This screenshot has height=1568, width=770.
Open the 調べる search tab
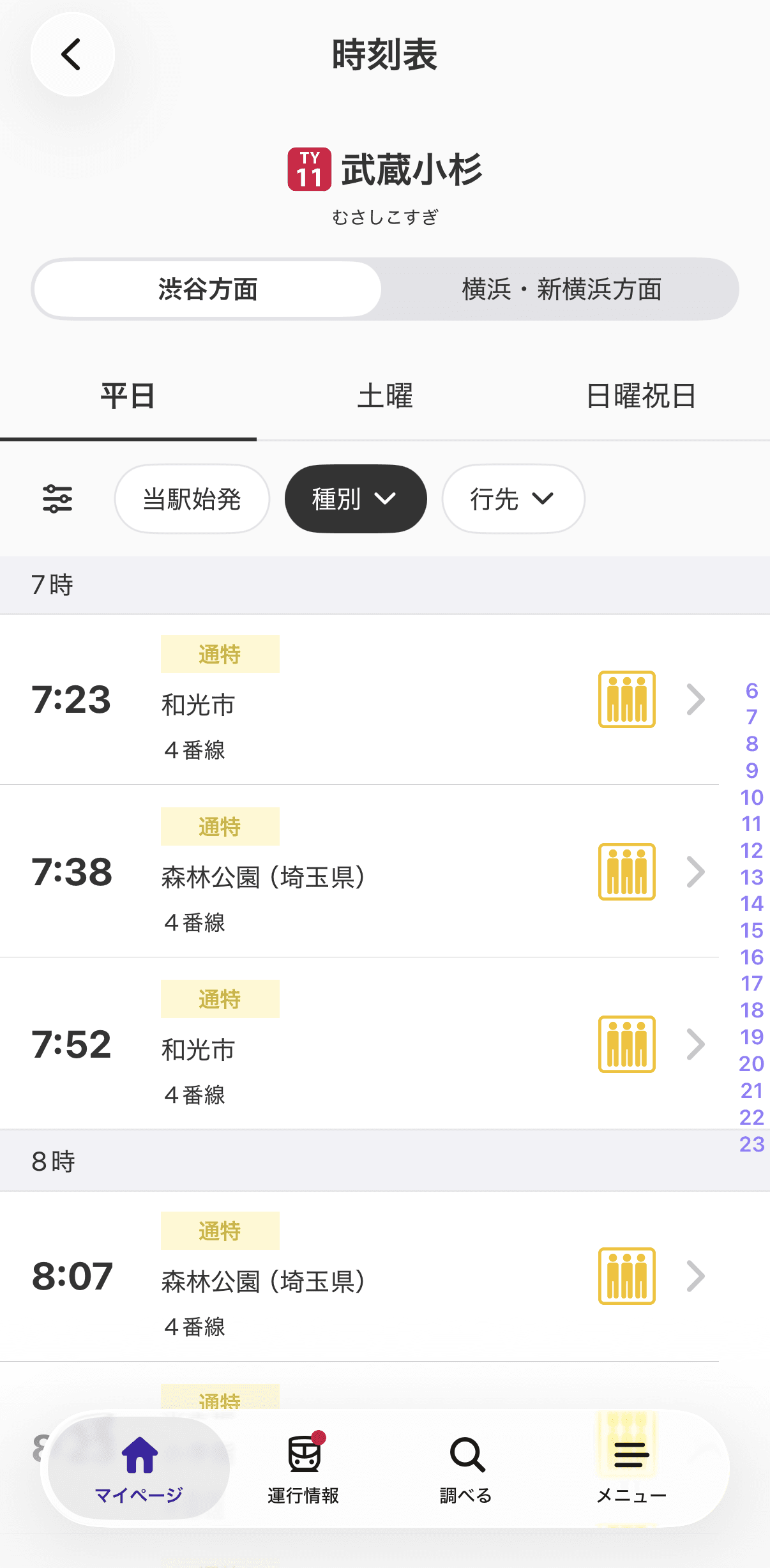pos(467,1468)
